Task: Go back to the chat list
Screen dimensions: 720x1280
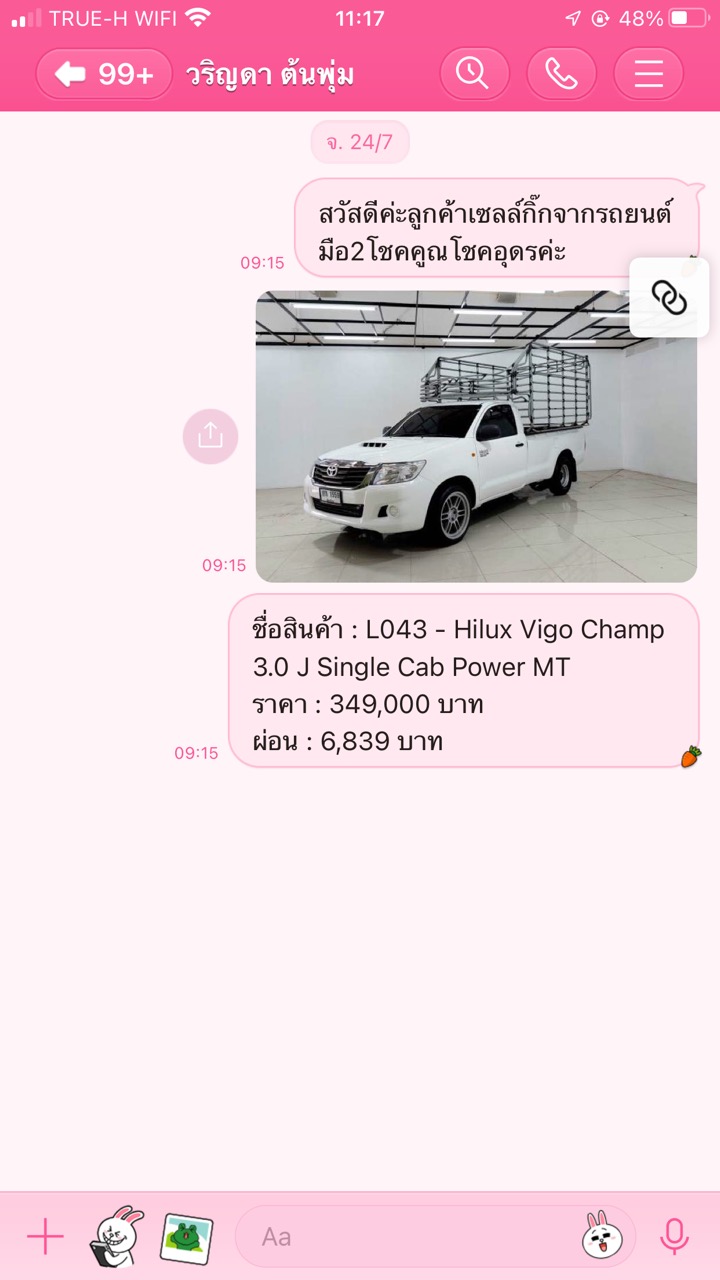Action: click(104, 74)
